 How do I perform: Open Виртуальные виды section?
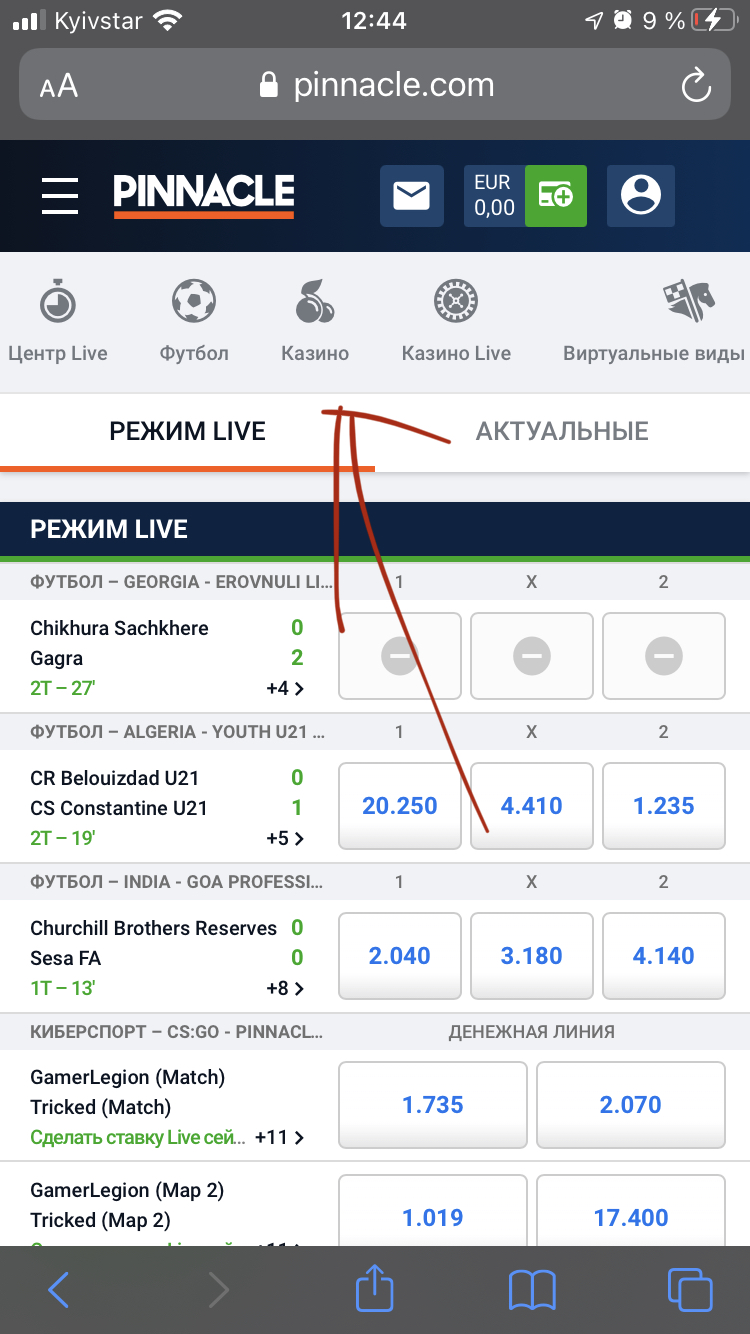(x=654, y=322)
